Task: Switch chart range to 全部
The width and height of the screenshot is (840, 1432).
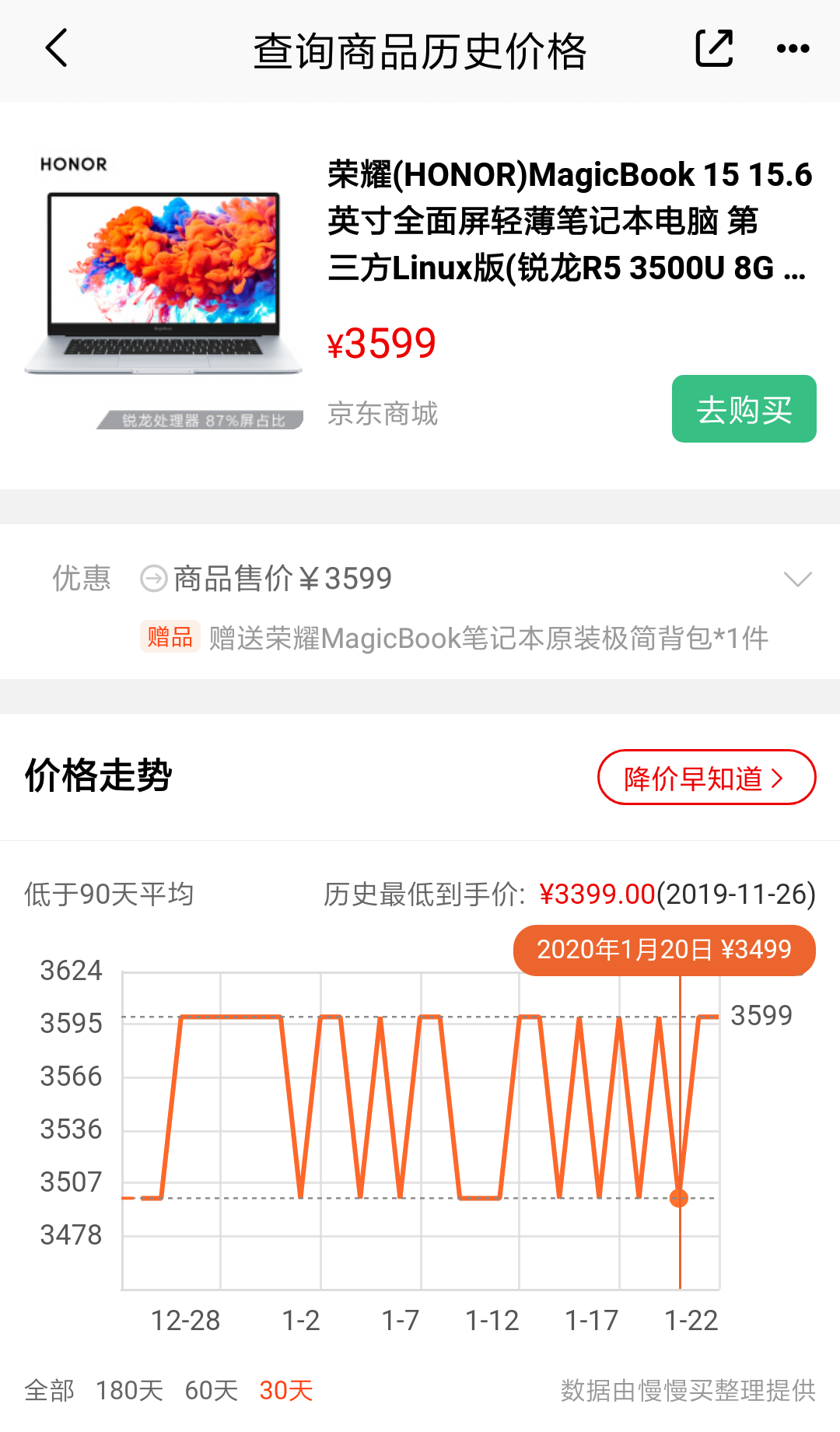Action: (x=49, y=1390)
